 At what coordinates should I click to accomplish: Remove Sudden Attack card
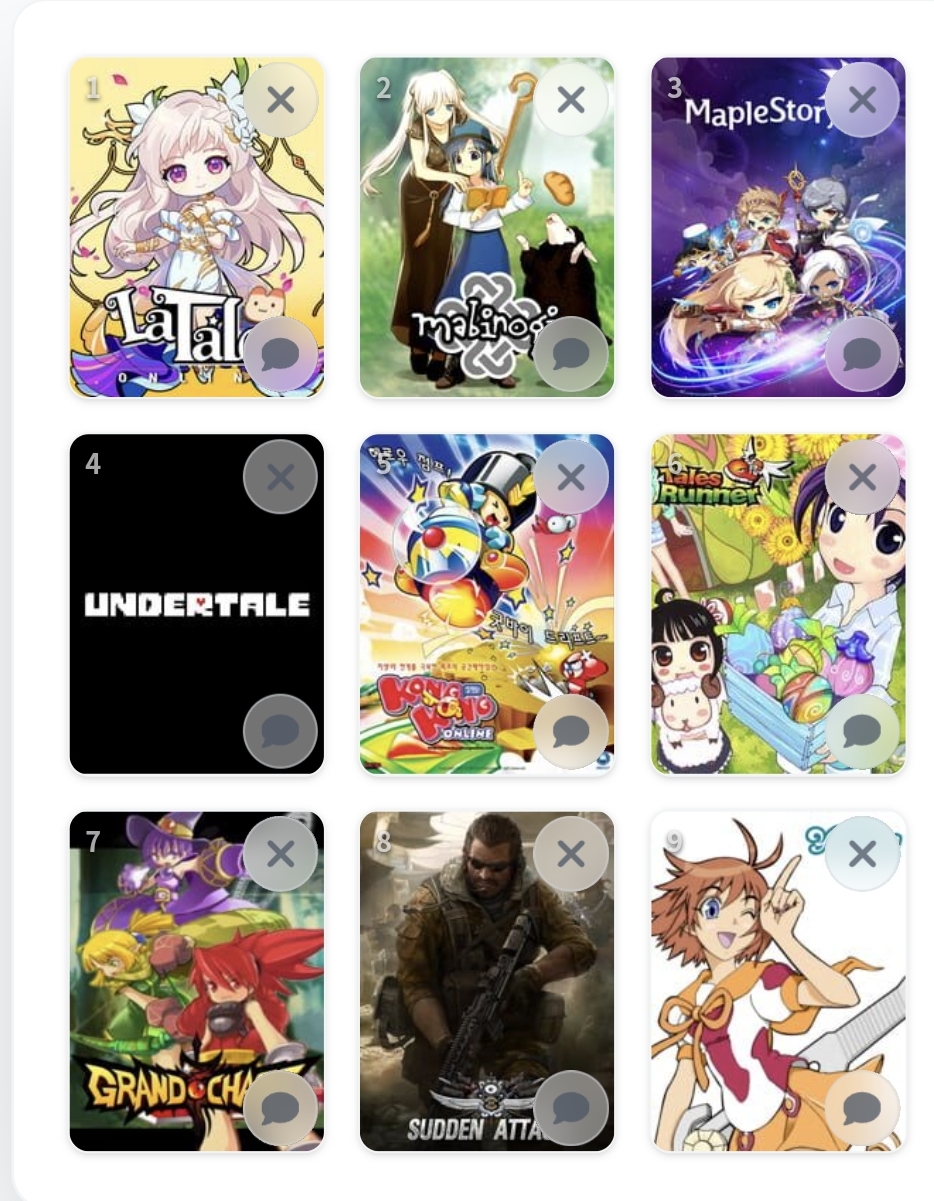[571, 854]
